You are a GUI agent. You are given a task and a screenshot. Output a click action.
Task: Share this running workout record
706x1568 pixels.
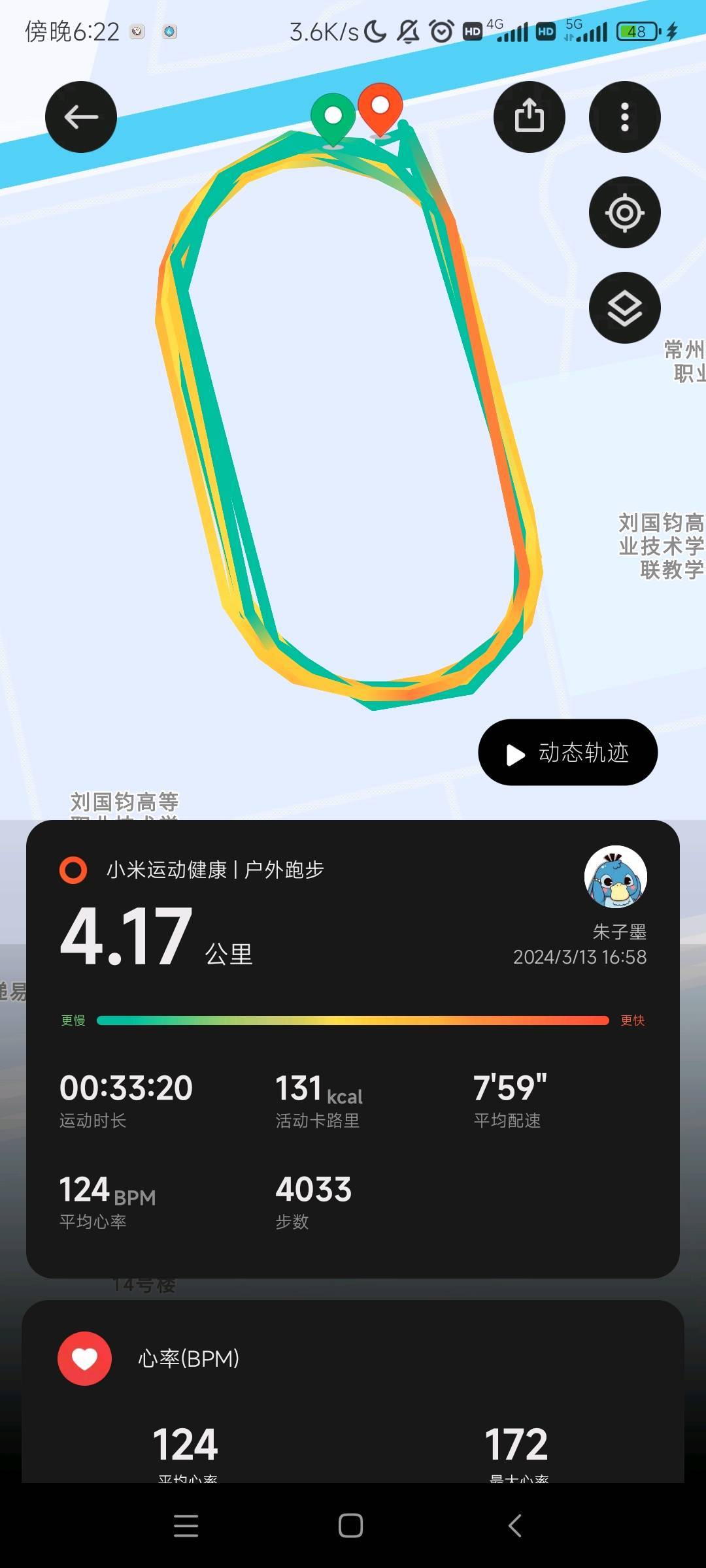click(529, 117)
